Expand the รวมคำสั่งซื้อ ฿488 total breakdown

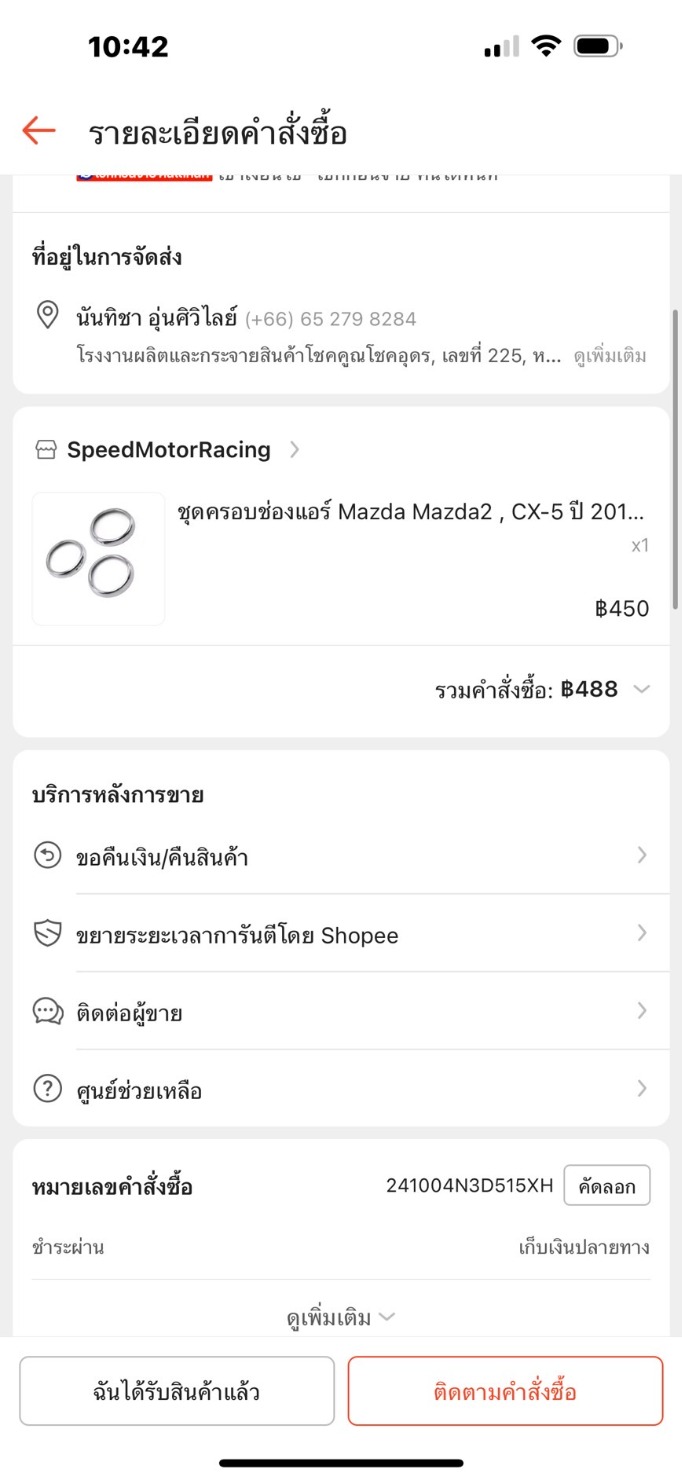pos(641,689)
